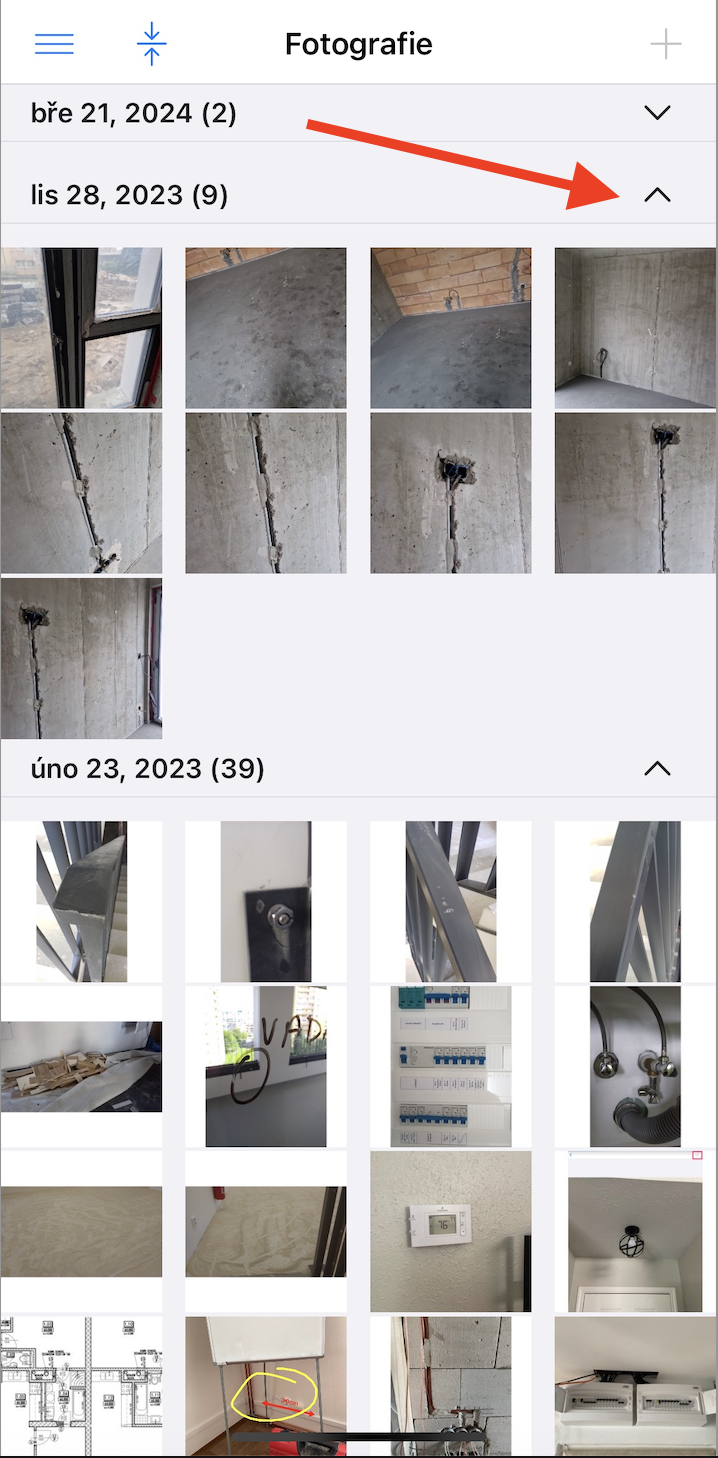Open the window photo marked VADA

(266, 1066)
